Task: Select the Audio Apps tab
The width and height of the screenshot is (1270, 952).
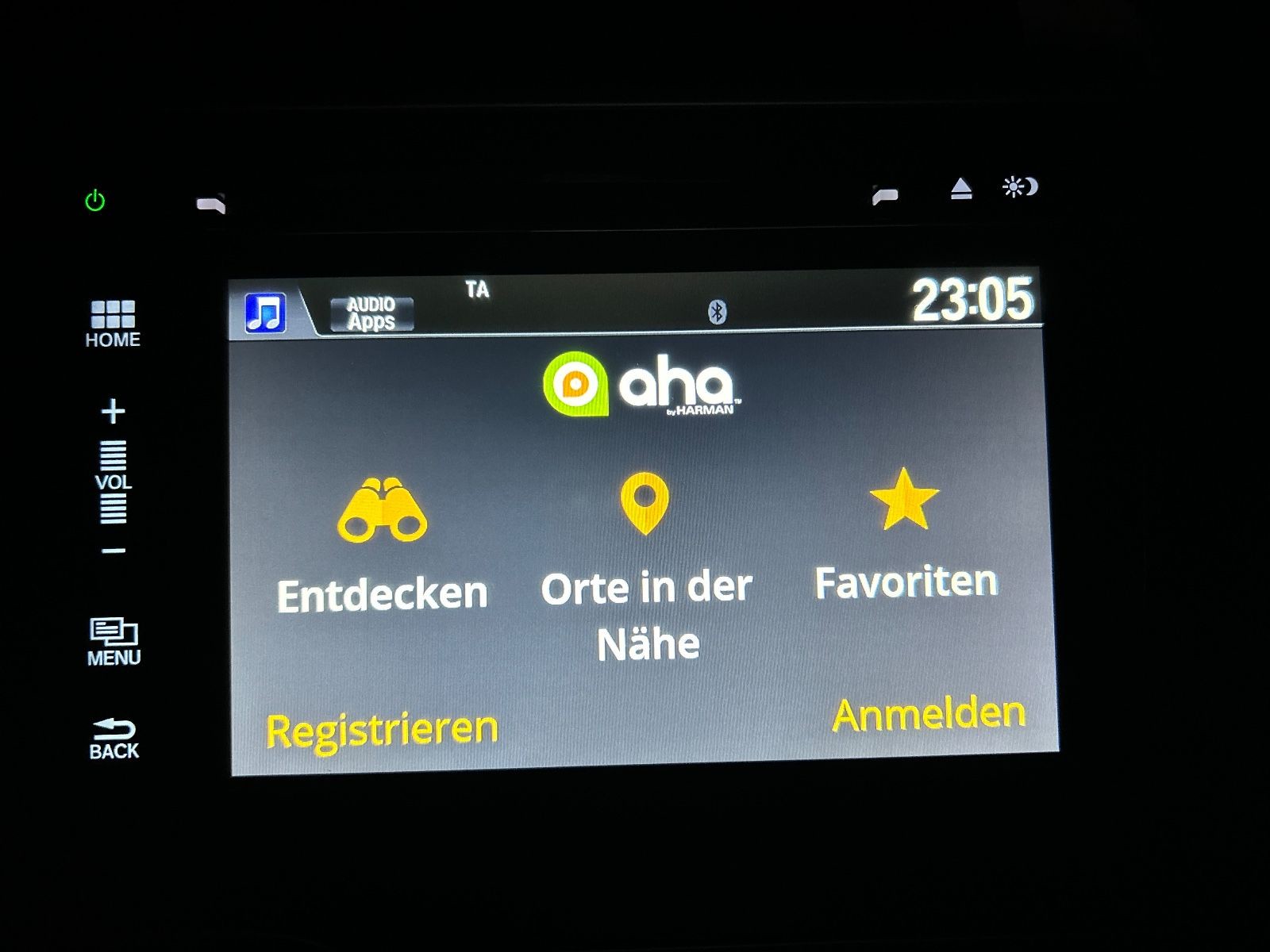Action: point(371,313)
